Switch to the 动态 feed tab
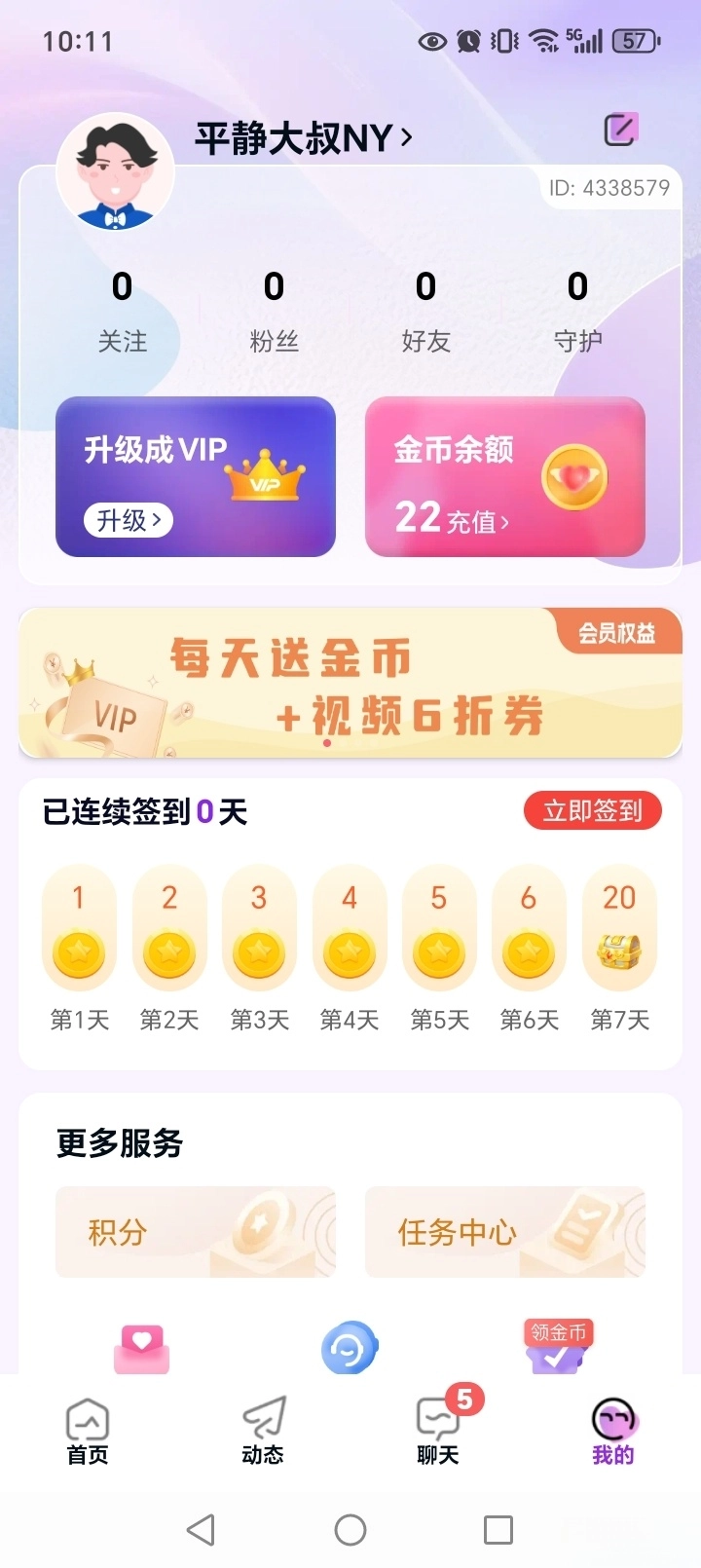Image resolution: width=701 pixels, height=1568 pixels. 263,1433
